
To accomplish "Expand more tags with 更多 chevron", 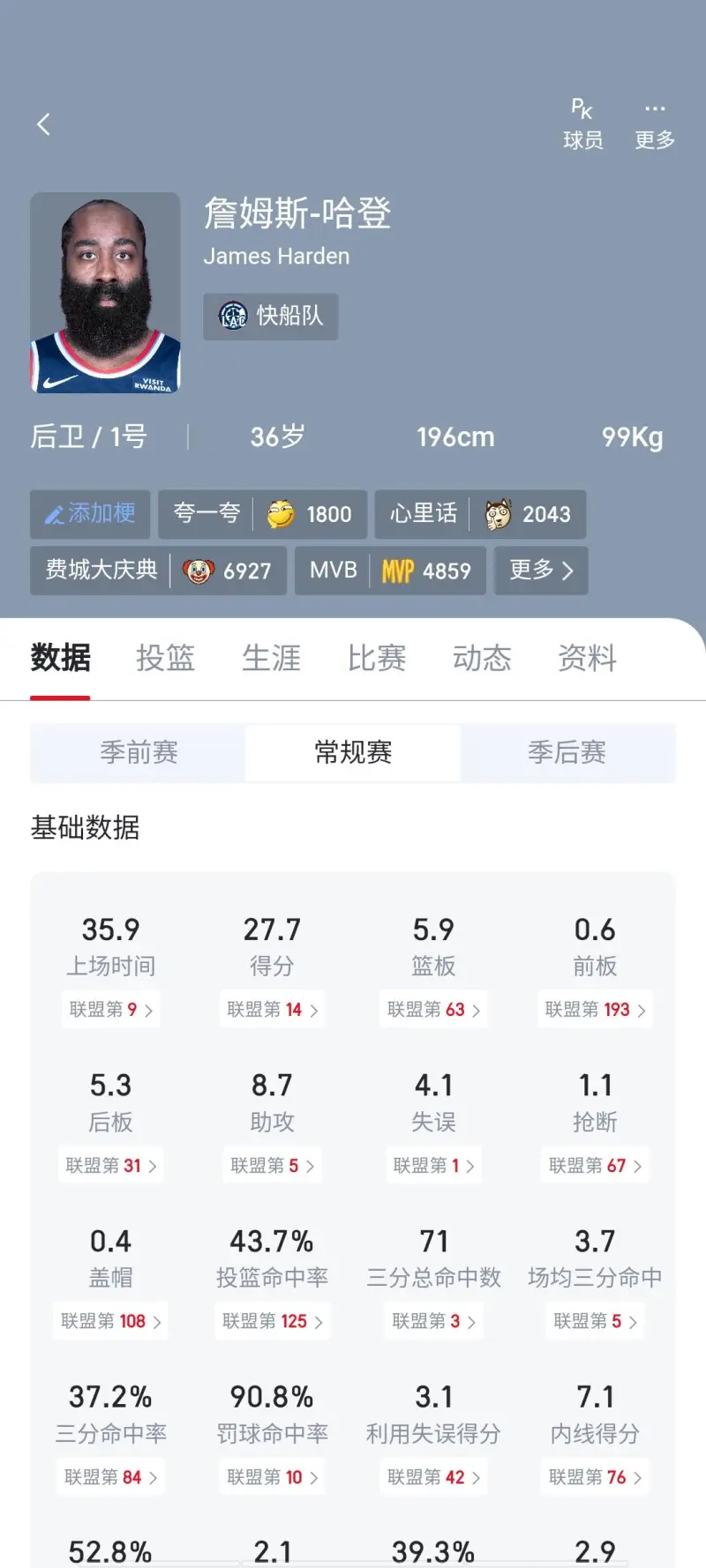I will coord(541,571).
